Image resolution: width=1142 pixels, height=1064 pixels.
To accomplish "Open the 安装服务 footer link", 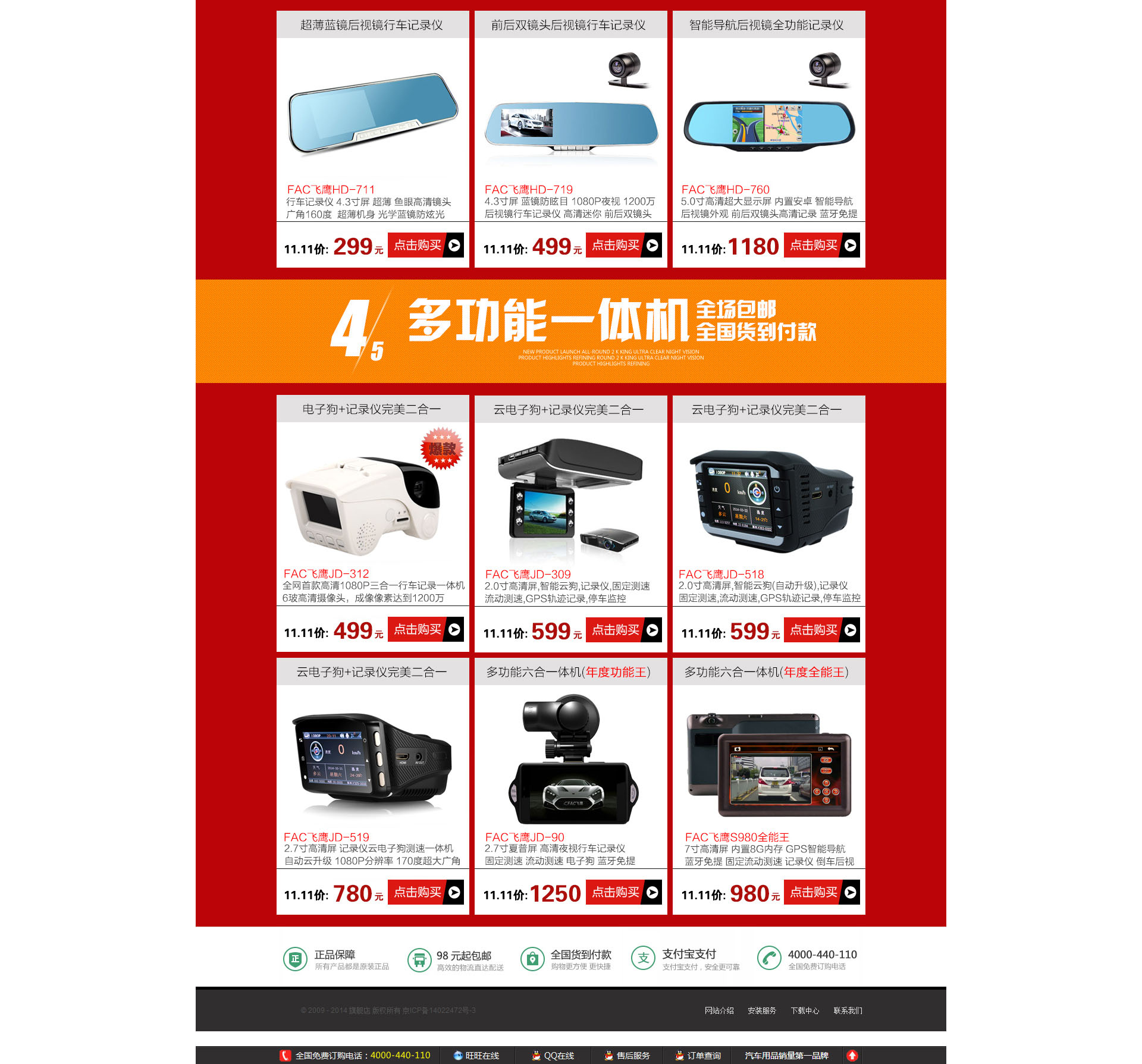I will (x=762, y=1010).
